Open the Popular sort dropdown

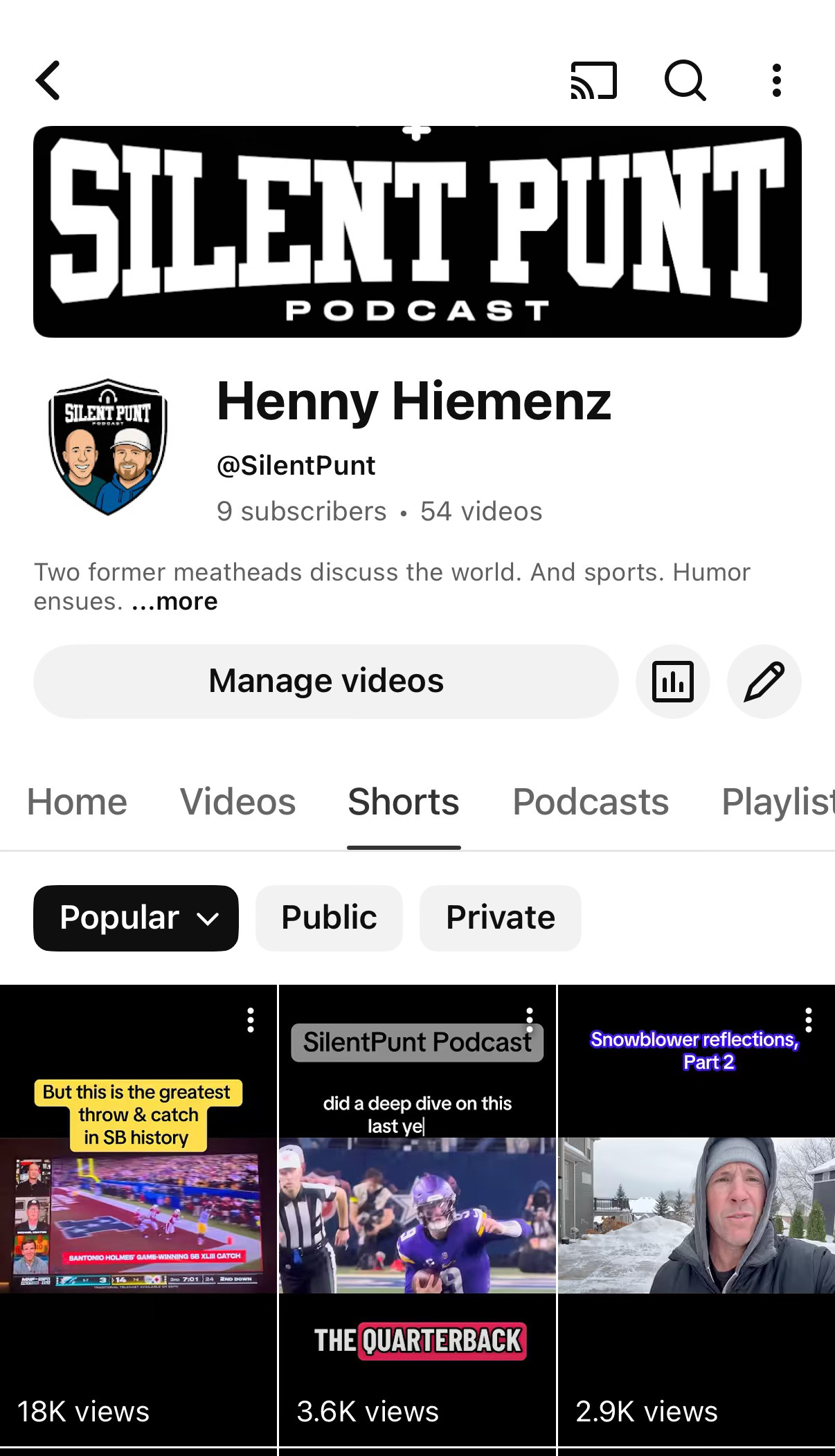click(136, 918)
